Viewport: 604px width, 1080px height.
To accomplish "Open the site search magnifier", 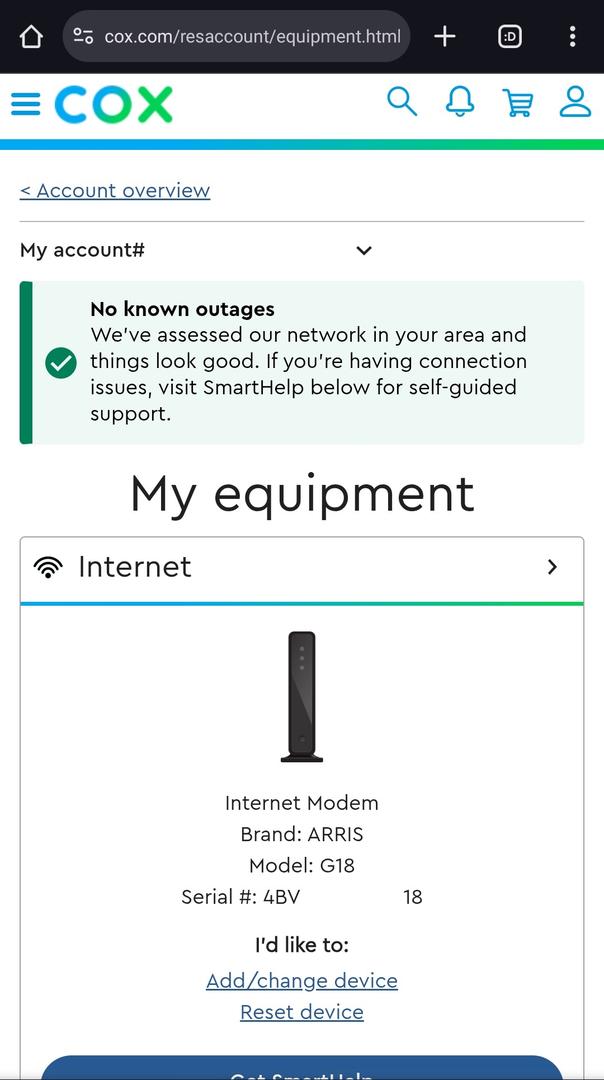I will click(x=402, y=102).
